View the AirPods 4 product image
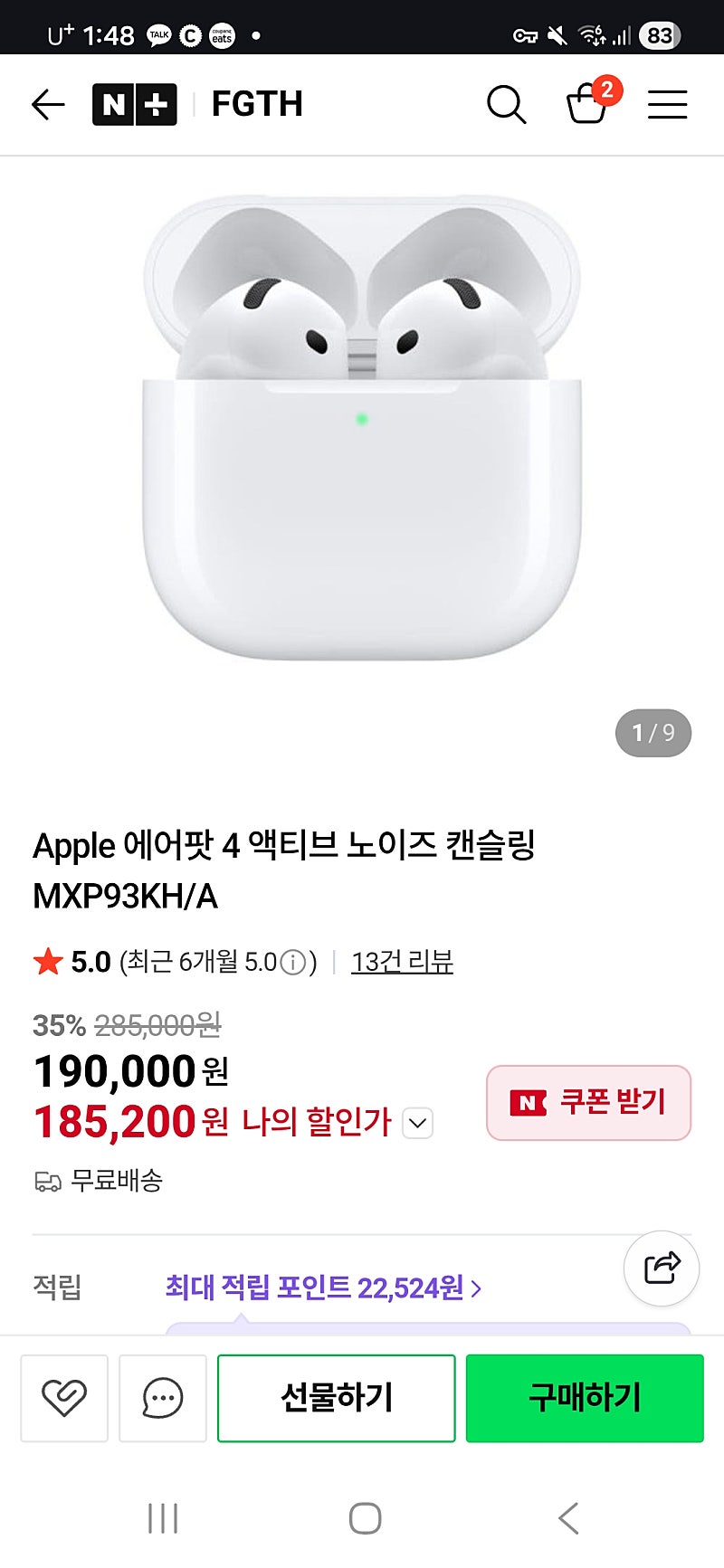This screenshot has width=724, height=1568. click(x=362, y=430)
